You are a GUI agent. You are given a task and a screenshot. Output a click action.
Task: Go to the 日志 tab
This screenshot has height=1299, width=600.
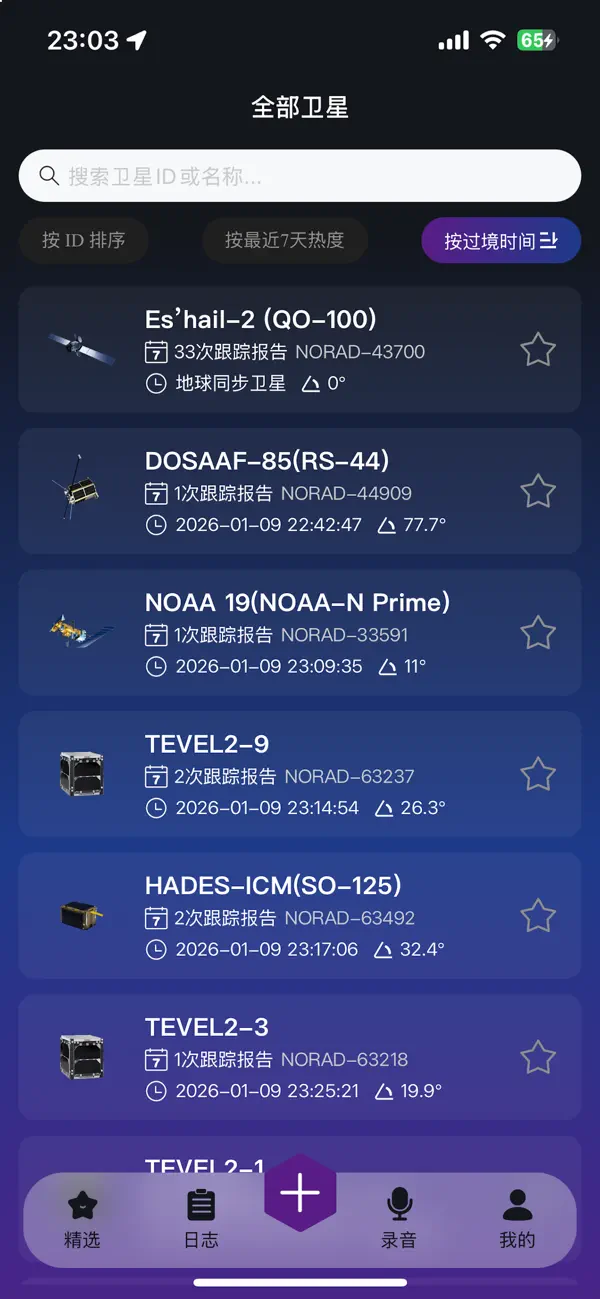pyautogui.click(x=201, y=1219)
